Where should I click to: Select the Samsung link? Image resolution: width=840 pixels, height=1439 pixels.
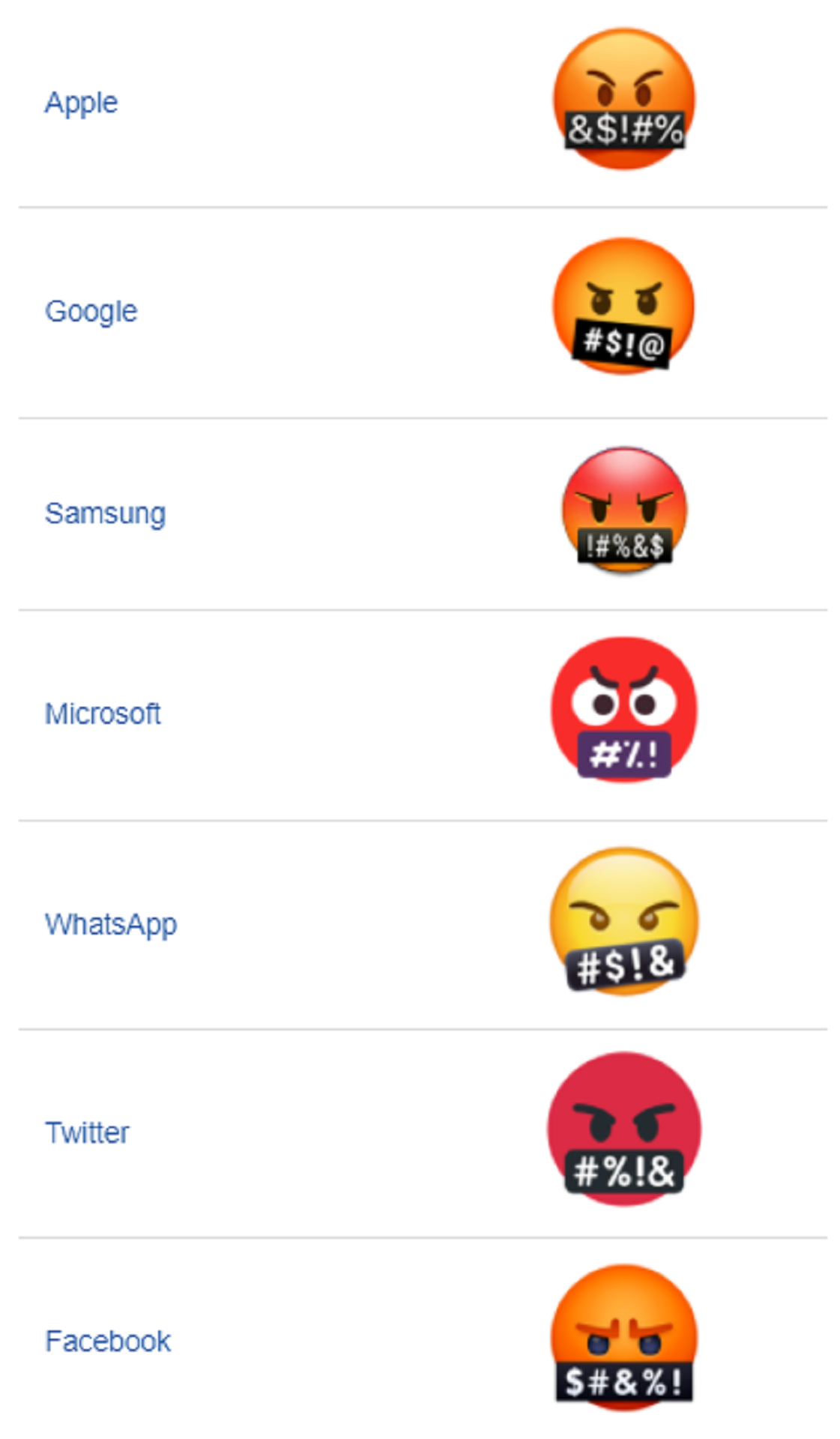point(105,514)
